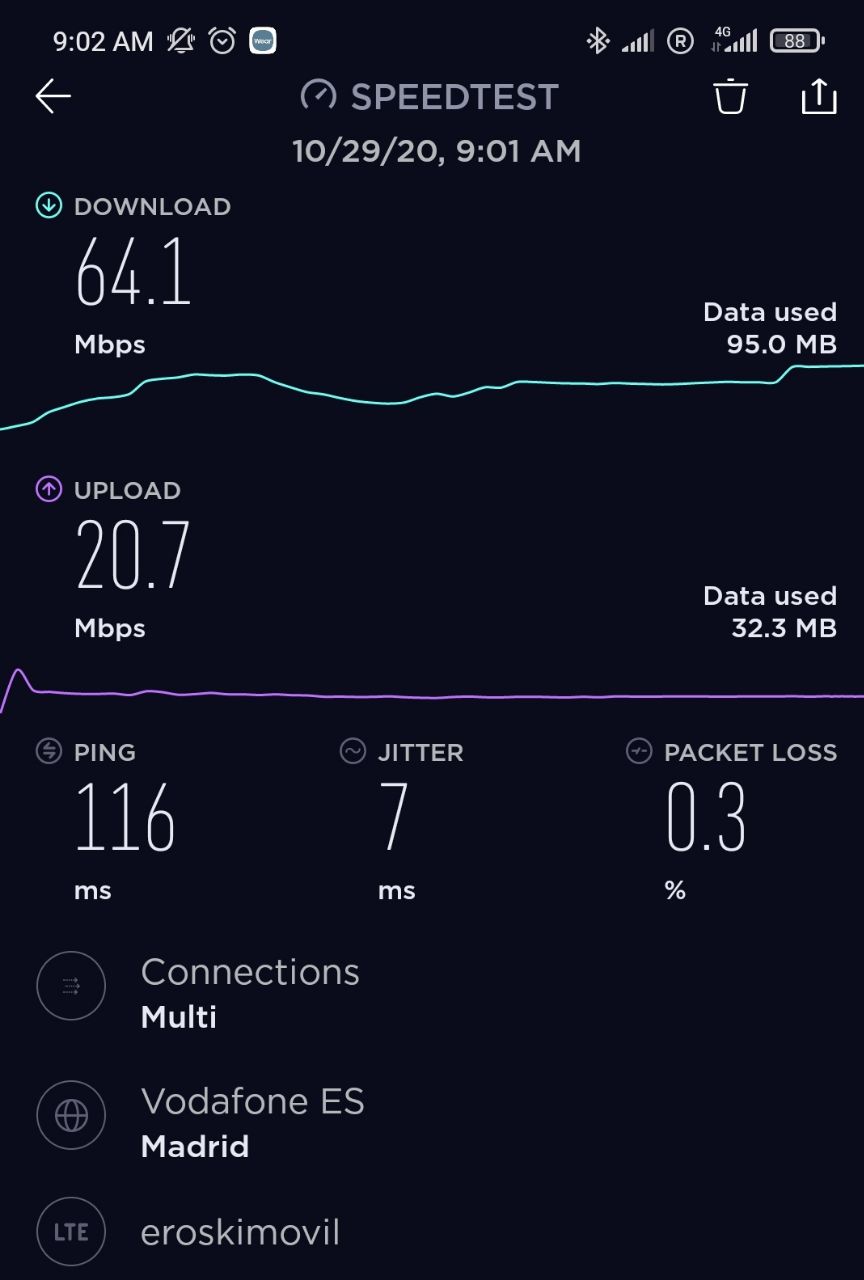
Task: Delete this speed test result
Action: (x=730, y=96)
